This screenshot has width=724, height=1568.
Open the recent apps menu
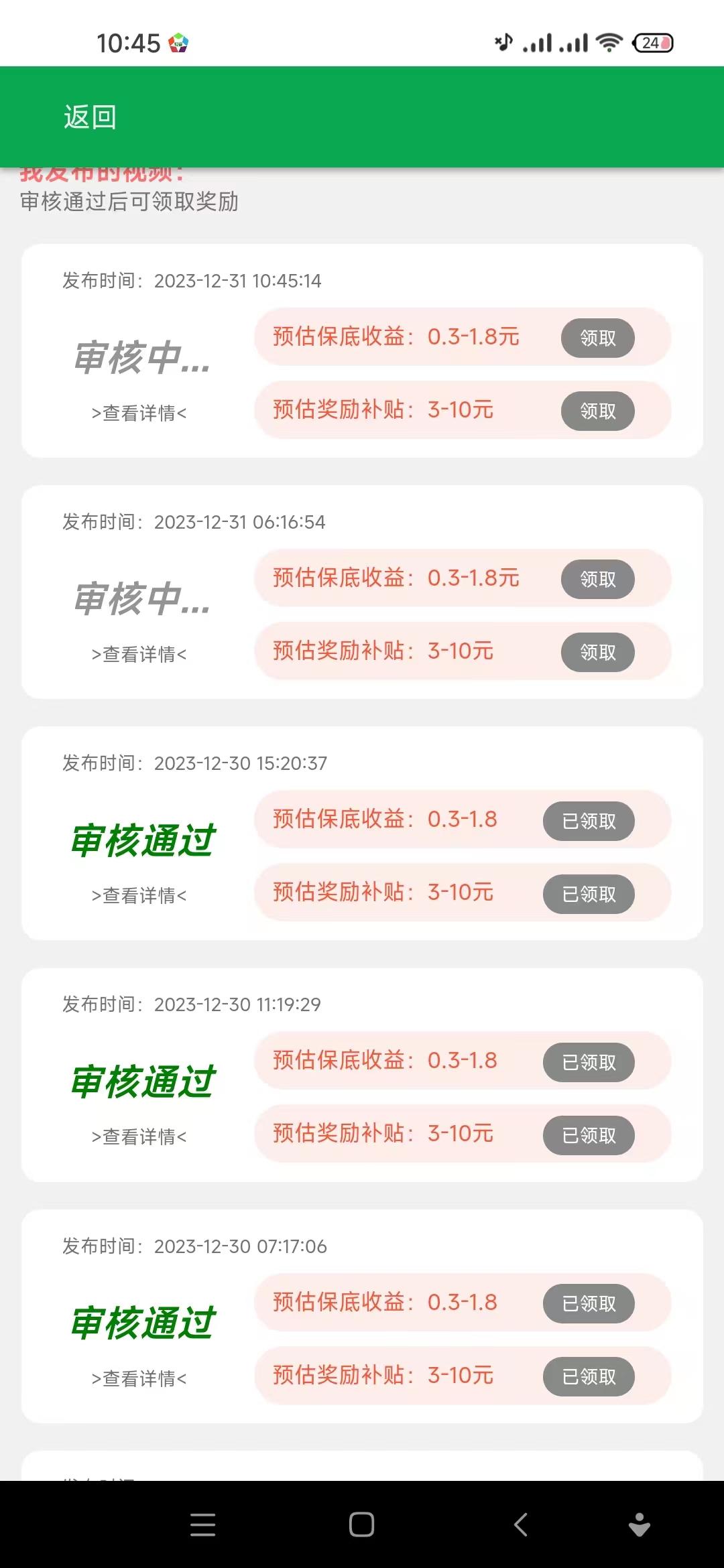click(202, 1524)
